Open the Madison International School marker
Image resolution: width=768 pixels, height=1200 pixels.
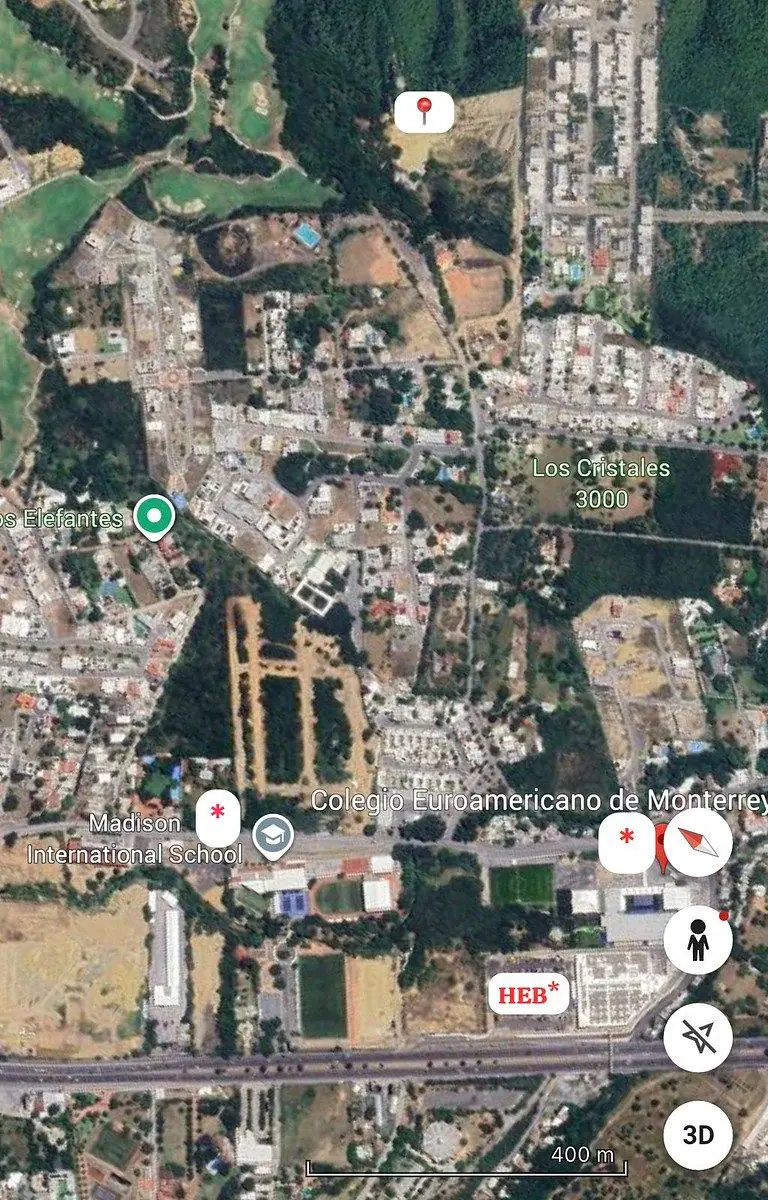[x=271, y=838]
